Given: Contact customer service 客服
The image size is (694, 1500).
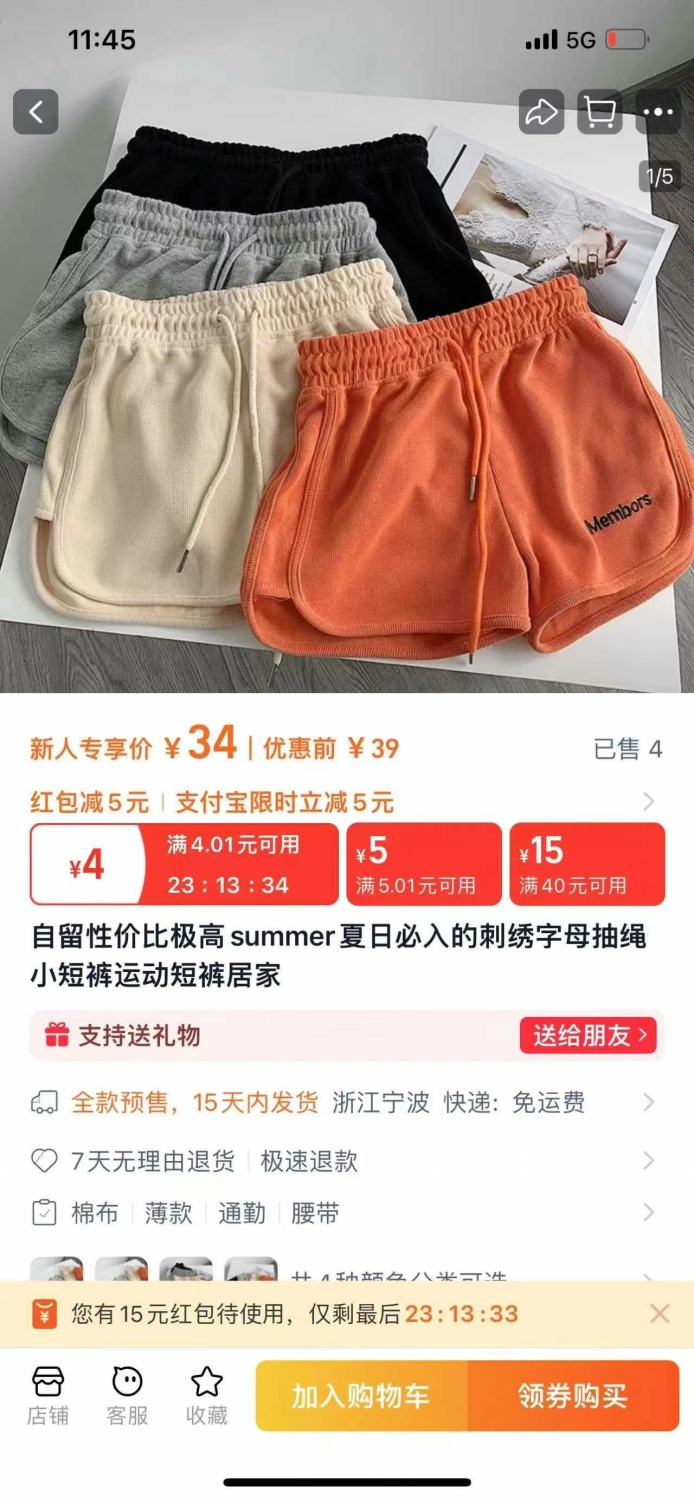Looking at the screenshot, I should tap(127, 1395).
